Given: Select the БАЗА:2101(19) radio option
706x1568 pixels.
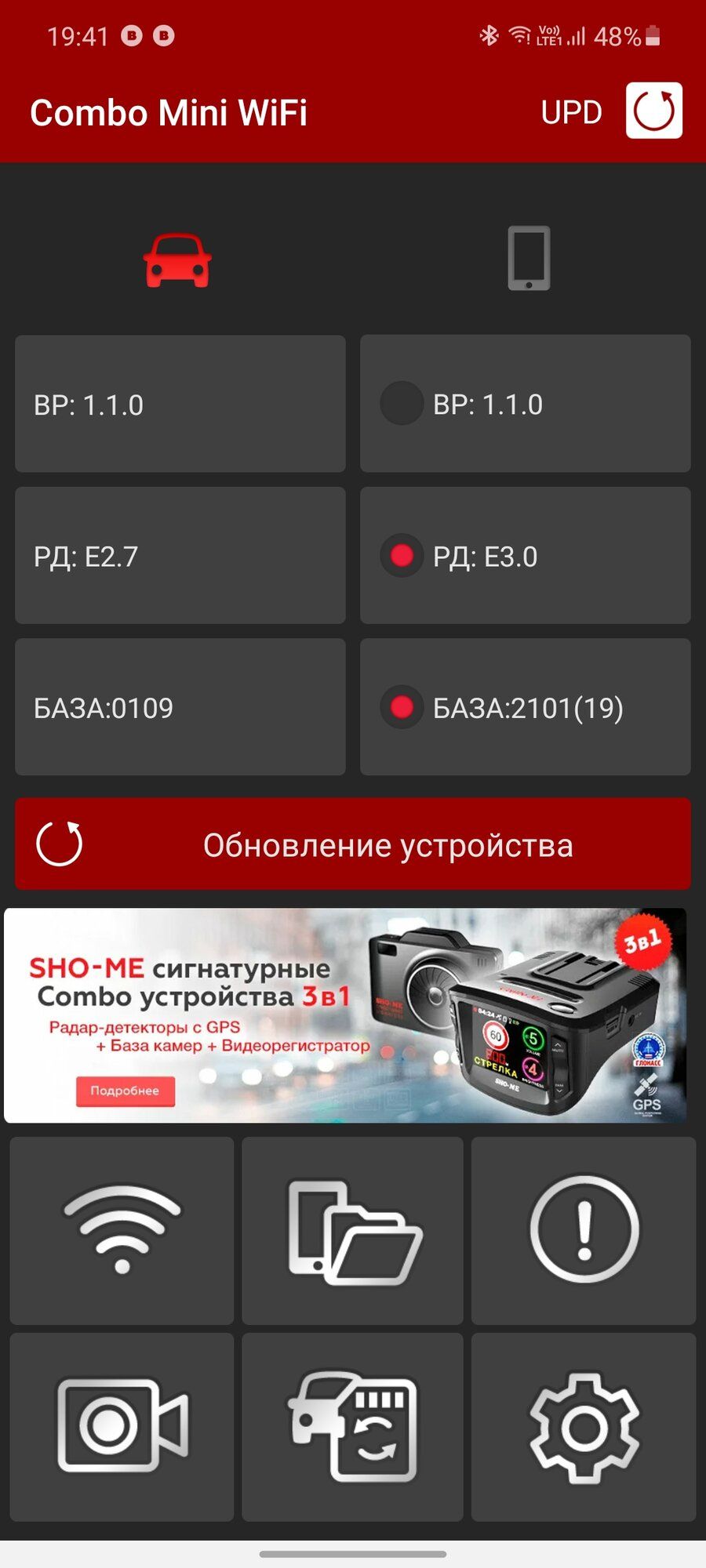Looking at the screenshot, I should pos(402,707).
